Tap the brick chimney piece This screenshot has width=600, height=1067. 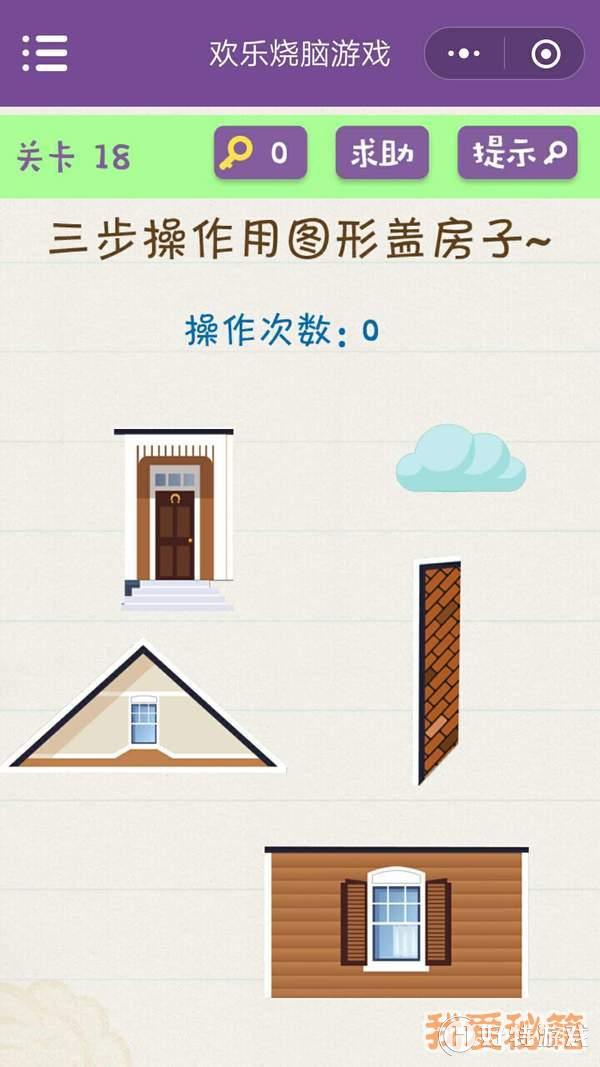coord(439,672)
